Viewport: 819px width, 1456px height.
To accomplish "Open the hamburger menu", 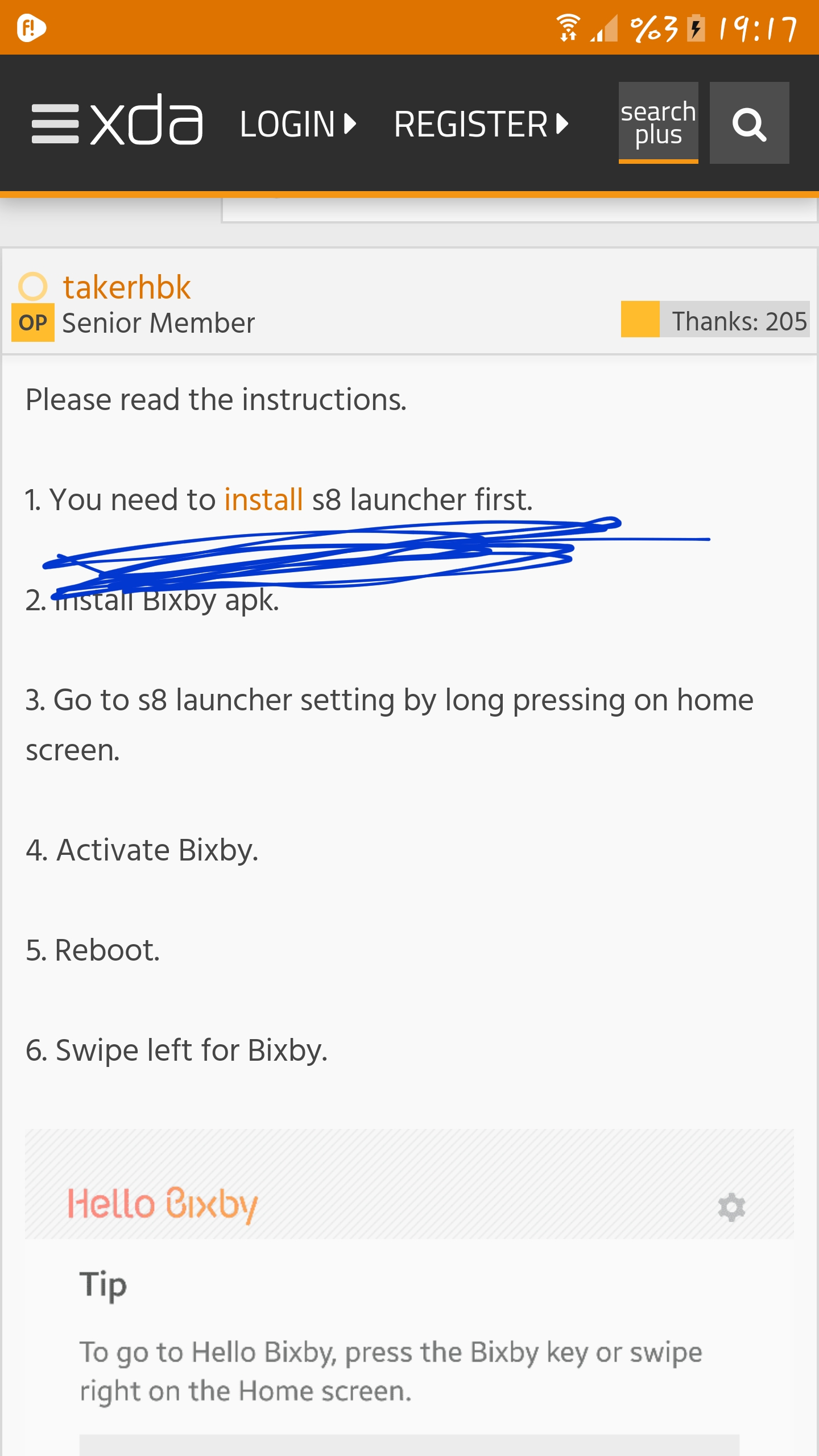I will [55, 123].
